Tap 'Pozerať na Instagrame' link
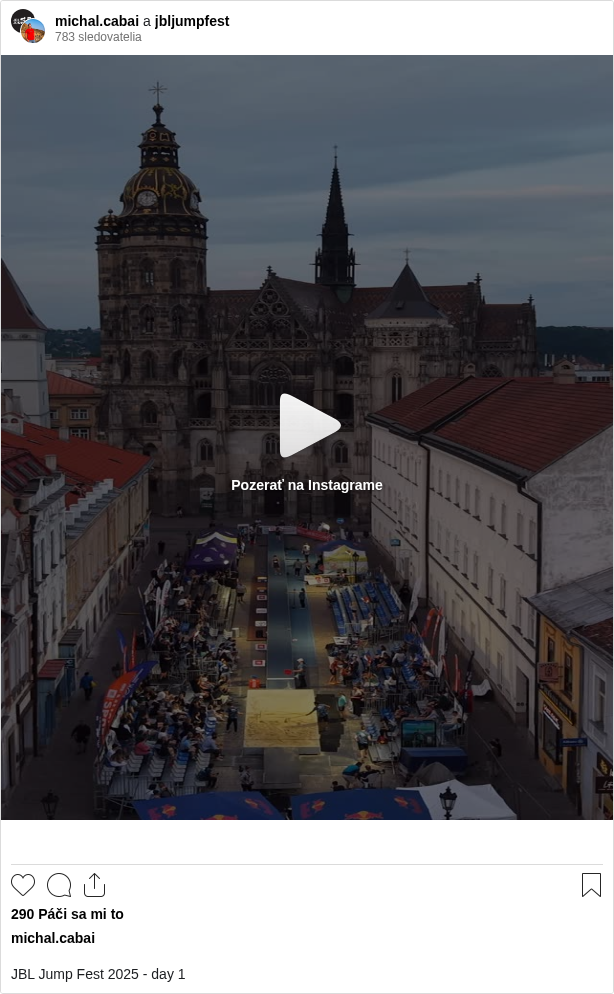614x994 pixels. point(307,485)
